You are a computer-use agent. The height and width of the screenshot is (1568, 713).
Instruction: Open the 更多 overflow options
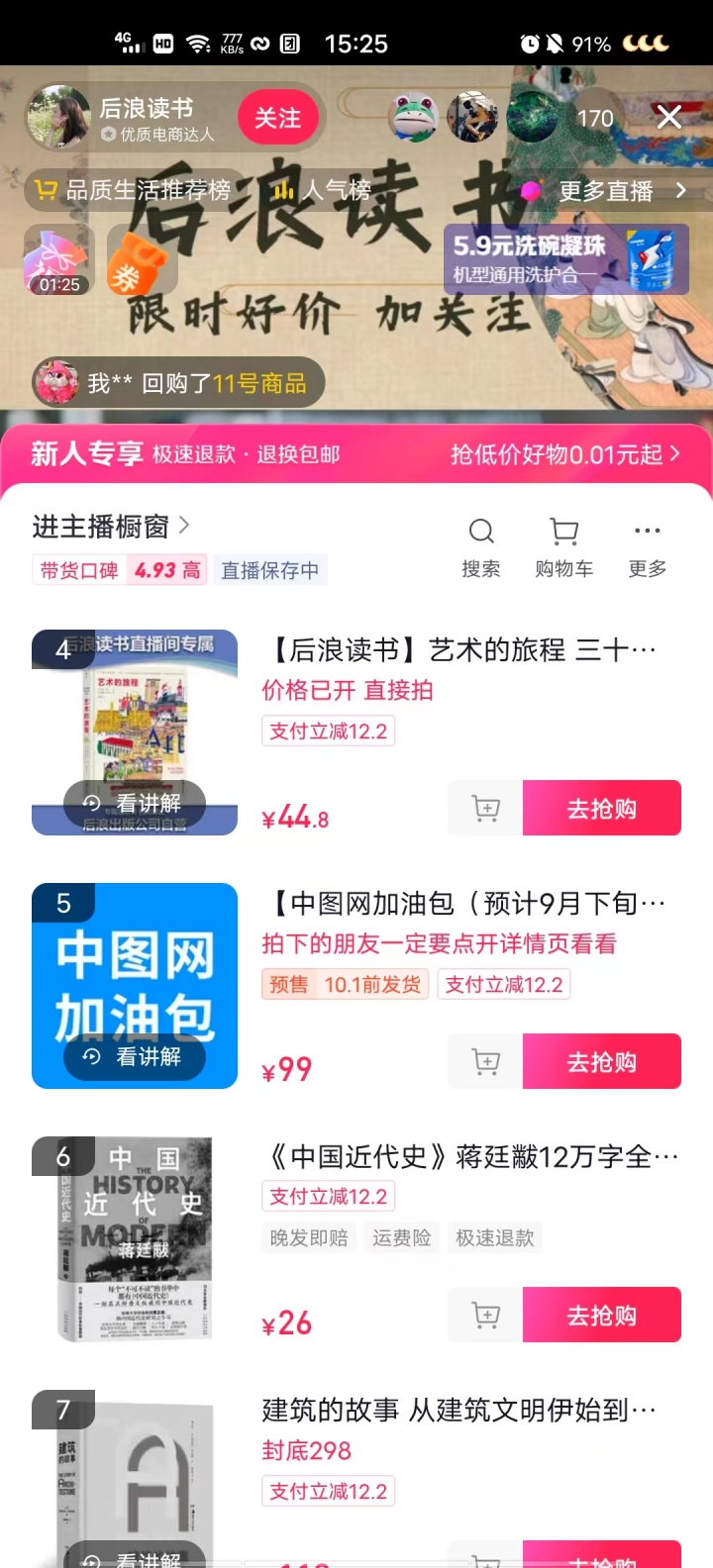648,545
